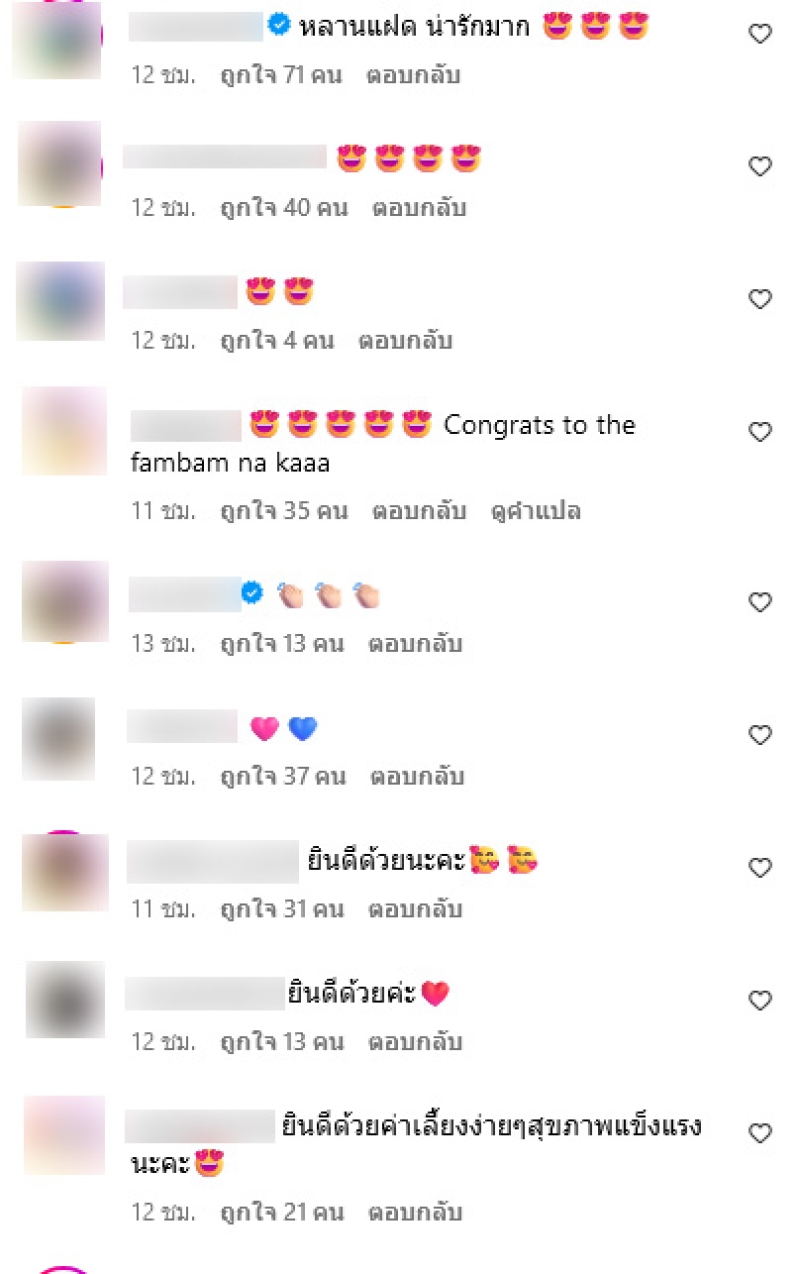Reply to the comment 'หลานแฝด น่ารักมาก'
Viewport: 800px width, 1274px height.
coord(413,75)
